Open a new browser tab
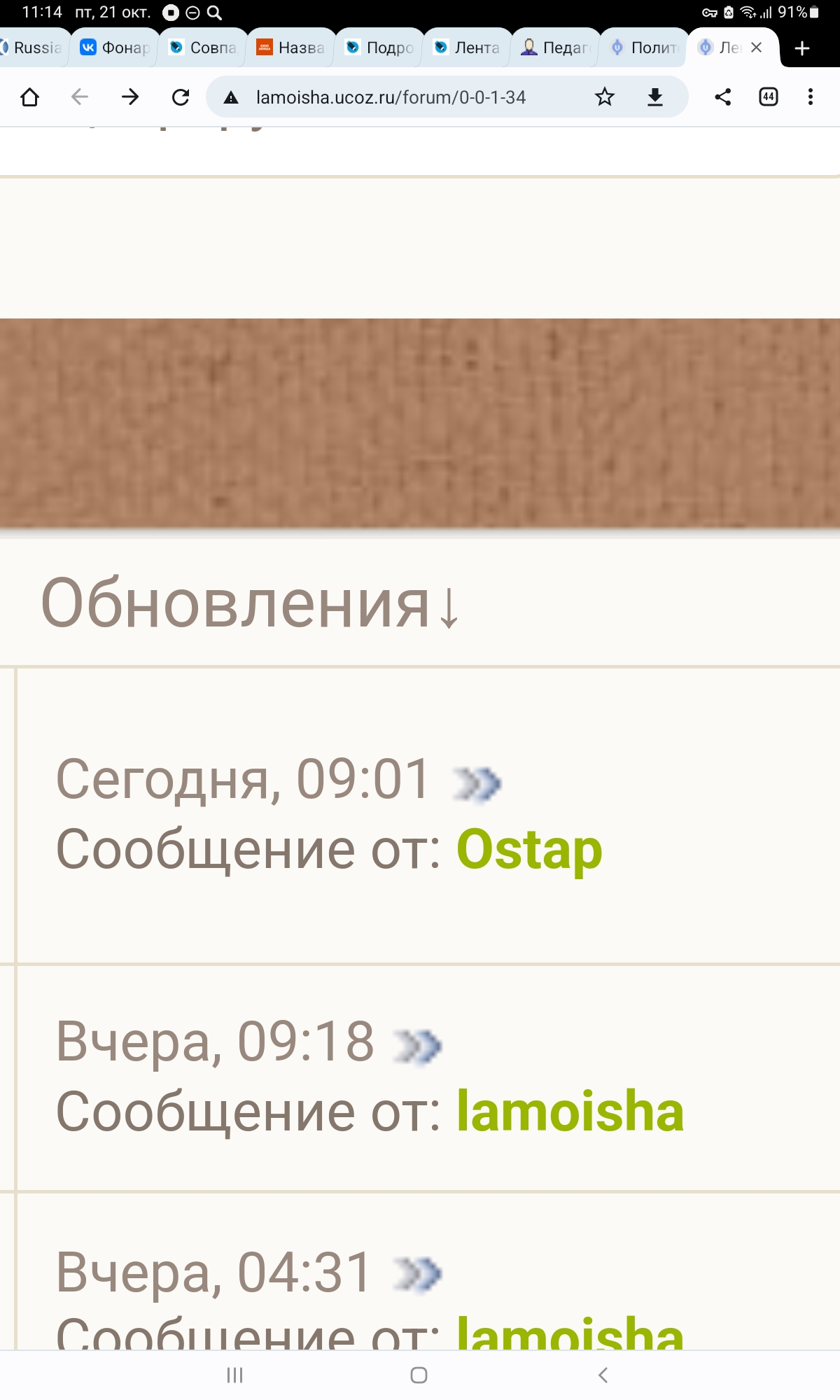The image size is (840, 1400). pyautogui.click(x=802, y=48)
